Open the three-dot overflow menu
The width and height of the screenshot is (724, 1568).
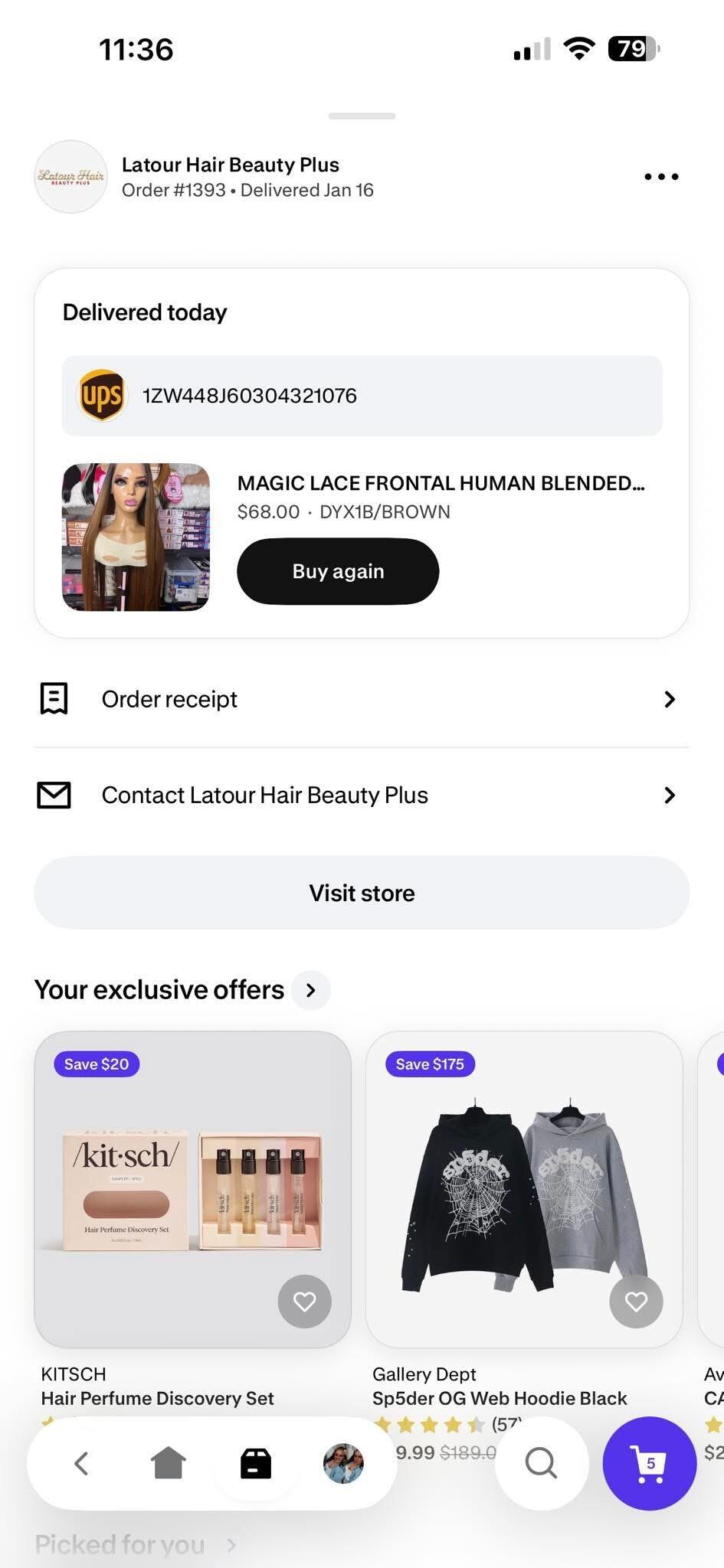tap(661, 177)
